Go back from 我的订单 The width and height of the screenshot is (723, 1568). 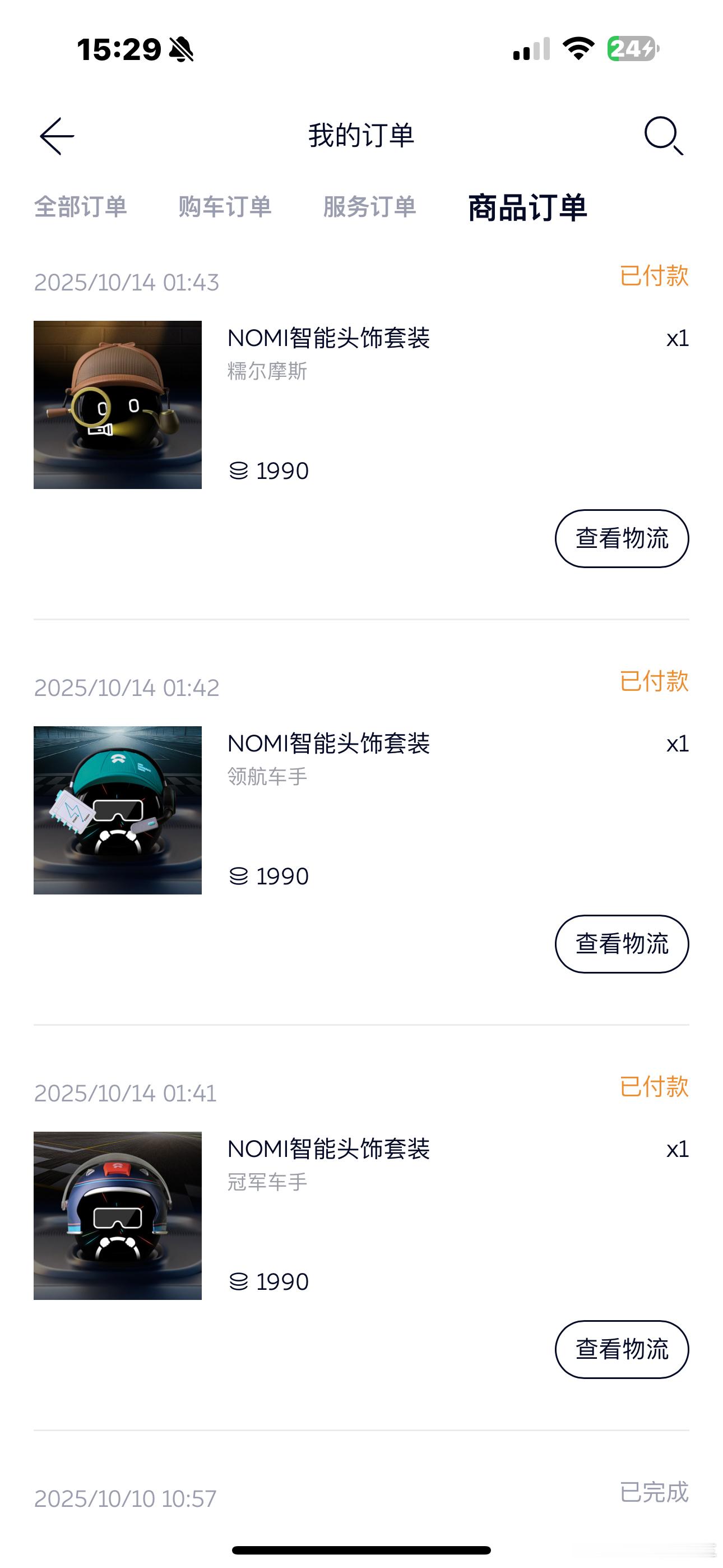tap(57, 136)
